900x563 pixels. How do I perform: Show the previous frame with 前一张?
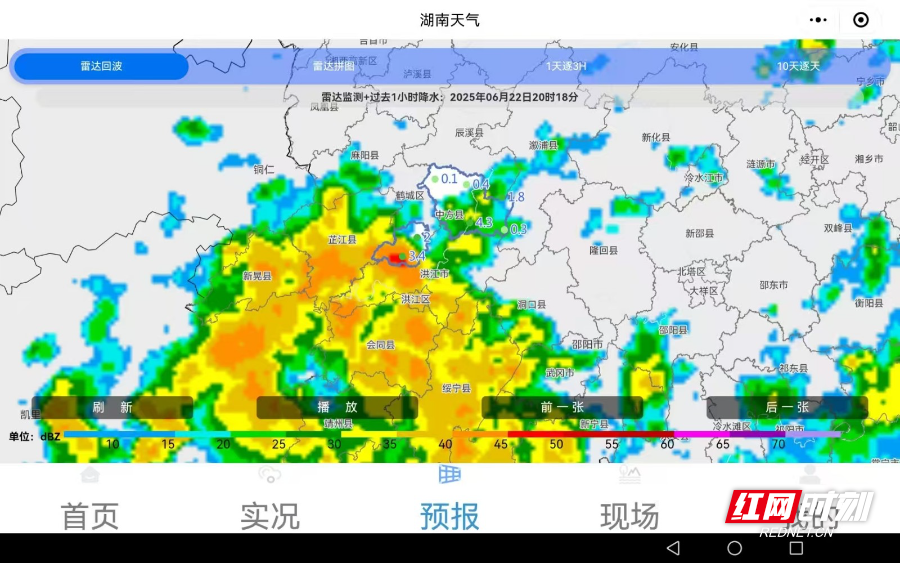[562, 407]
